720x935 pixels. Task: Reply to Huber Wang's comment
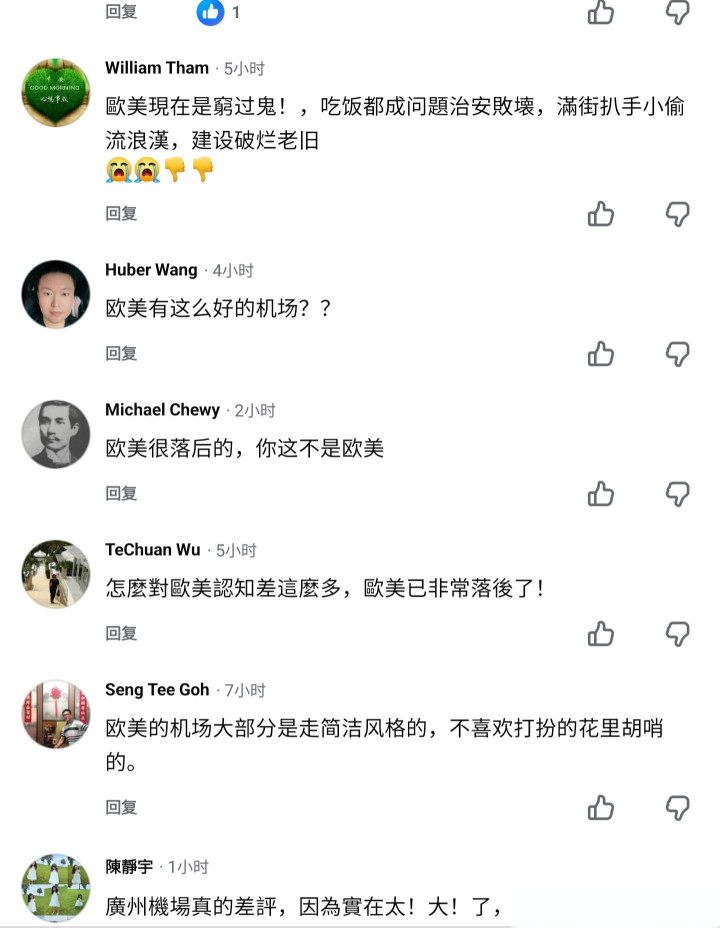[x=121, y=353]
